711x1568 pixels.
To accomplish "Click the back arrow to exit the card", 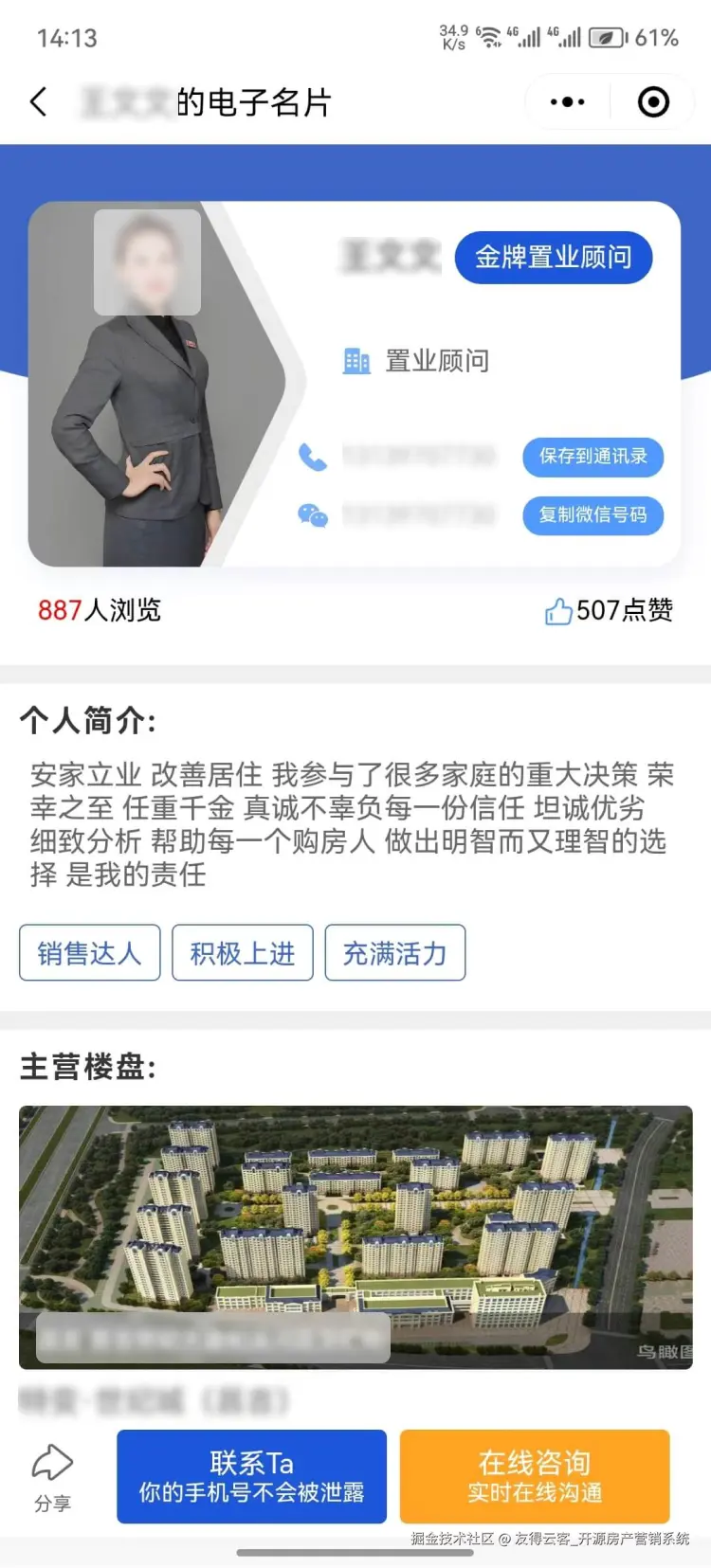I will point(38,101).
